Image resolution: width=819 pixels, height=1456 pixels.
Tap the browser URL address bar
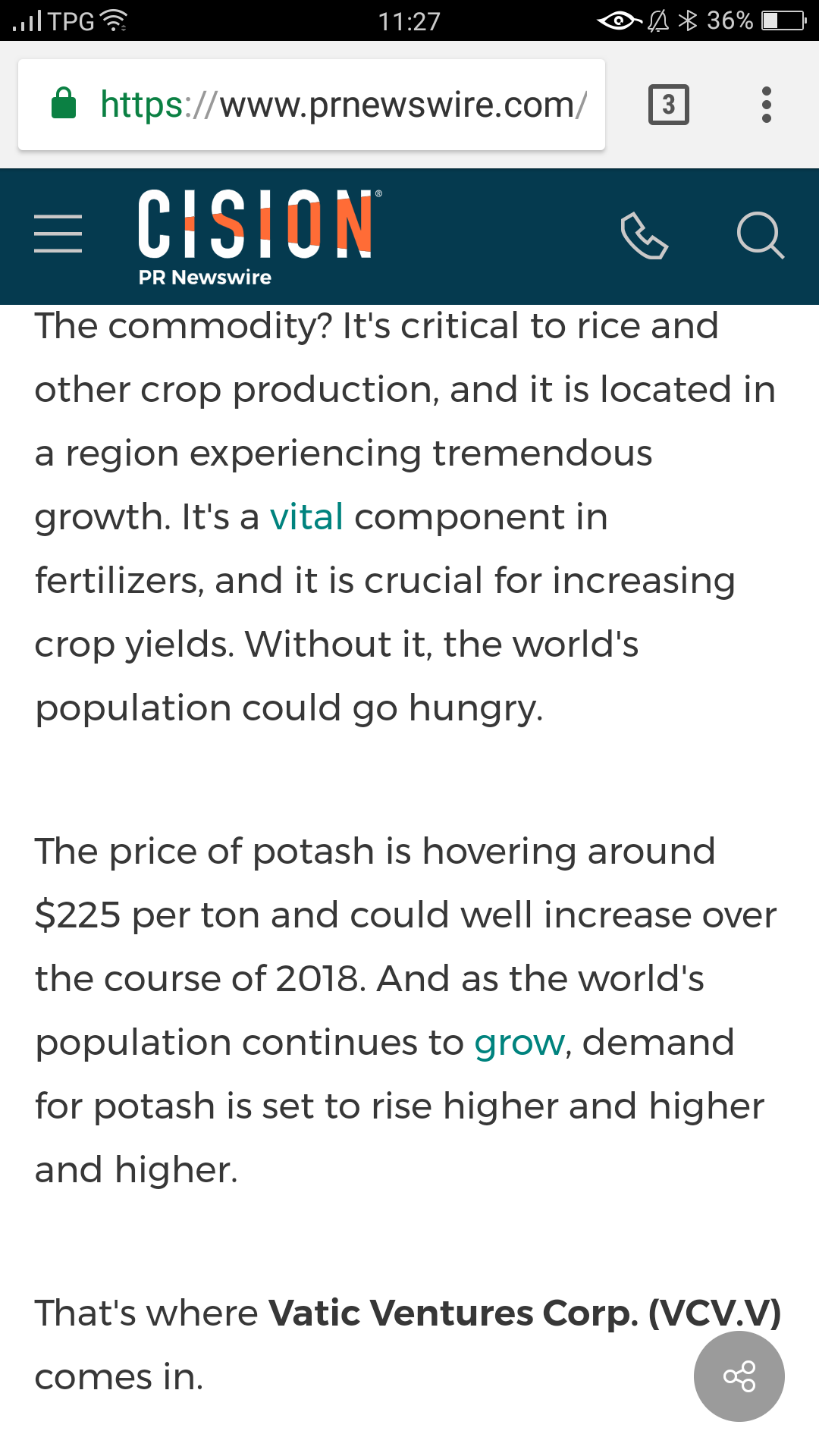[x=312, y=105]
